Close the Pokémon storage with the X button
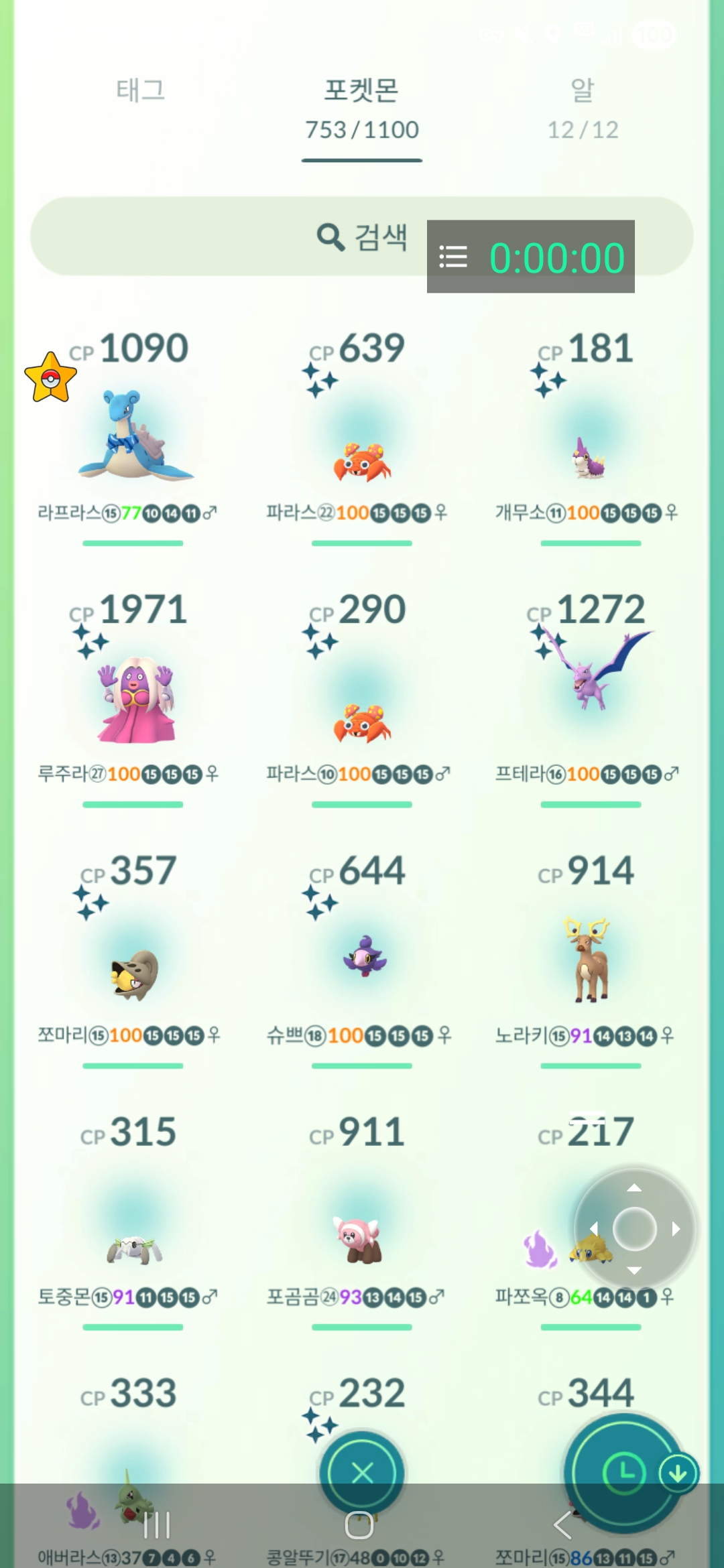Screen dimensions: 724x1568 coord(362,1473)
